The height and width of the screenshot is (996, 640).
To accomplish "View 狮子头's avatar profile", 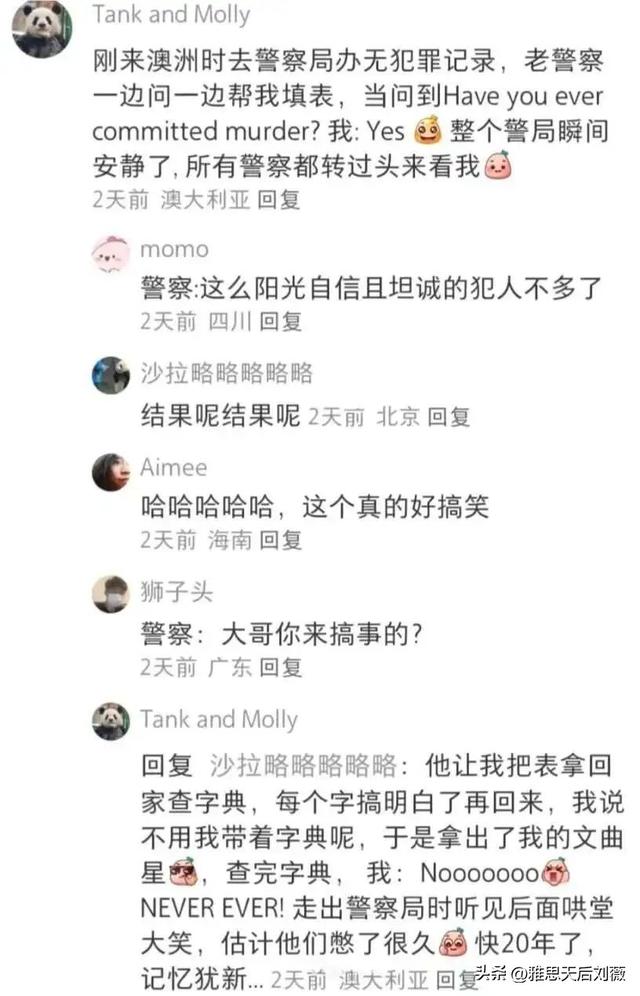I will click(111, 594).
